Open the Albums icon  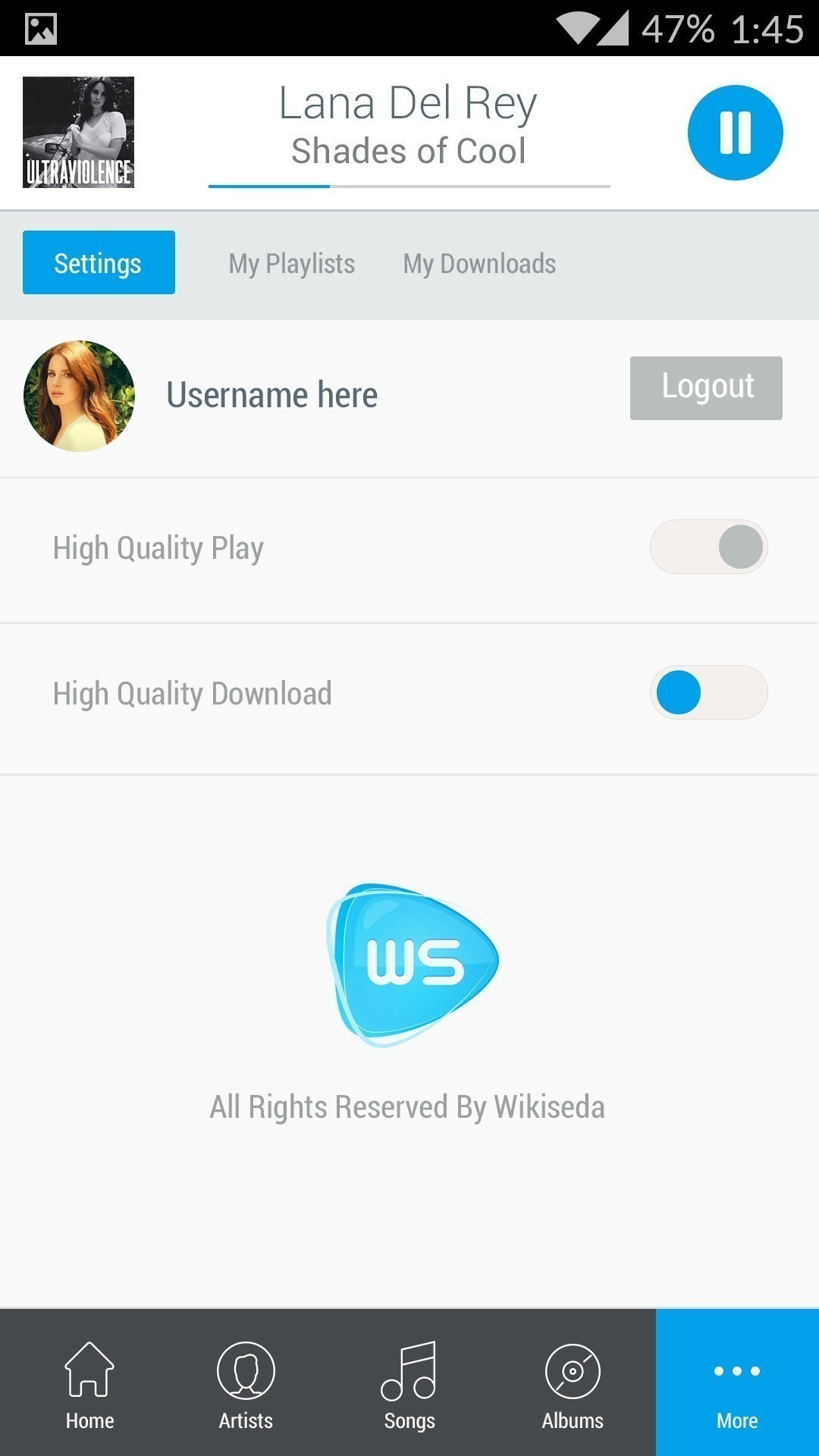573,1384
